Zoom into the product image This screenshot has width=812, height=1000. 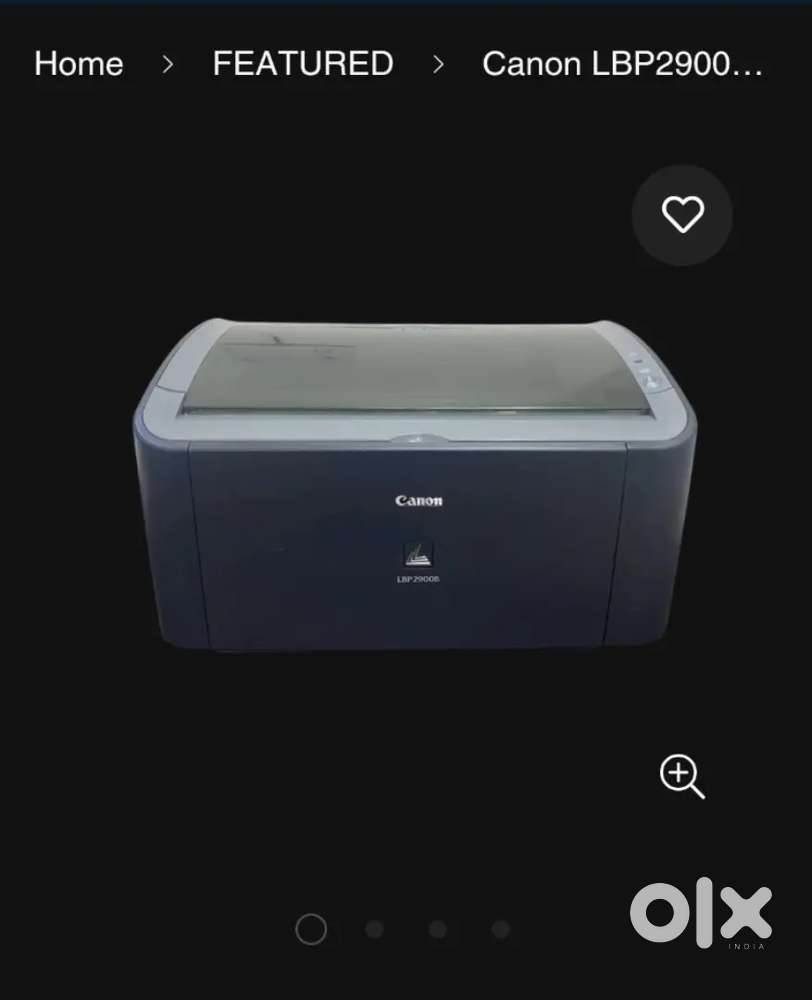682,776
